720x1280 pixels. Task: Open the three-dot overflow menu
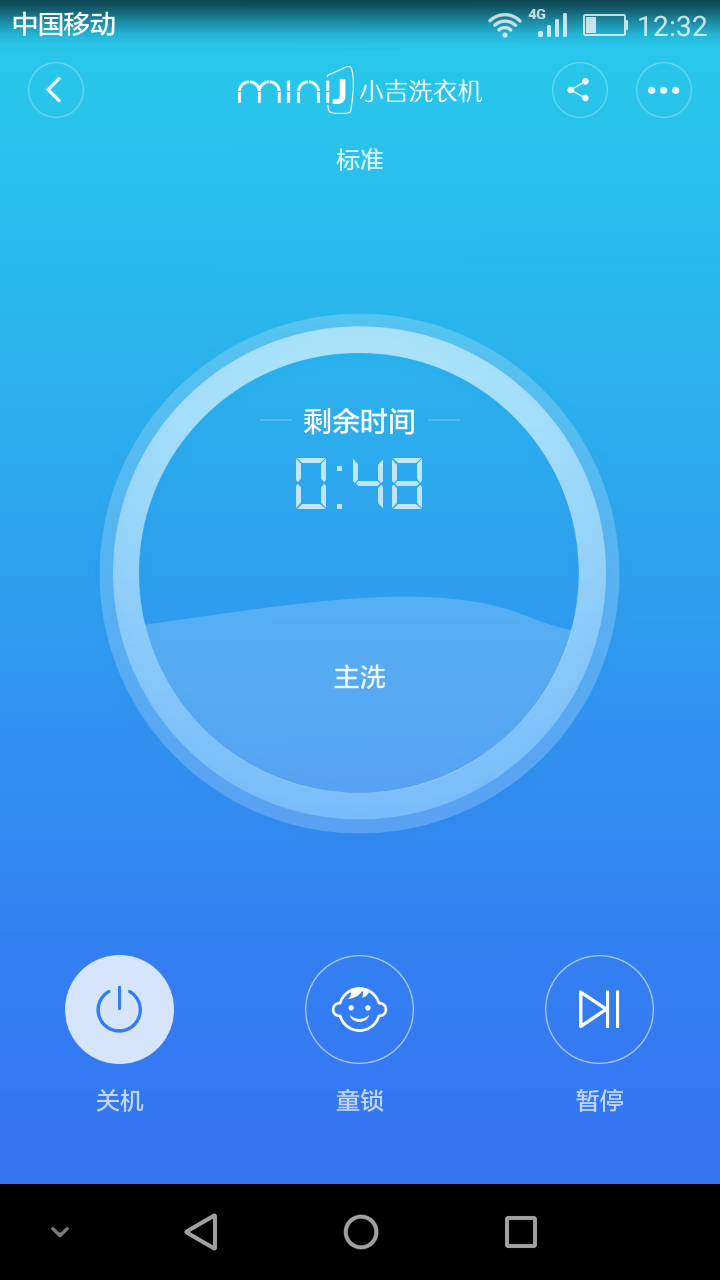(664, 90)
